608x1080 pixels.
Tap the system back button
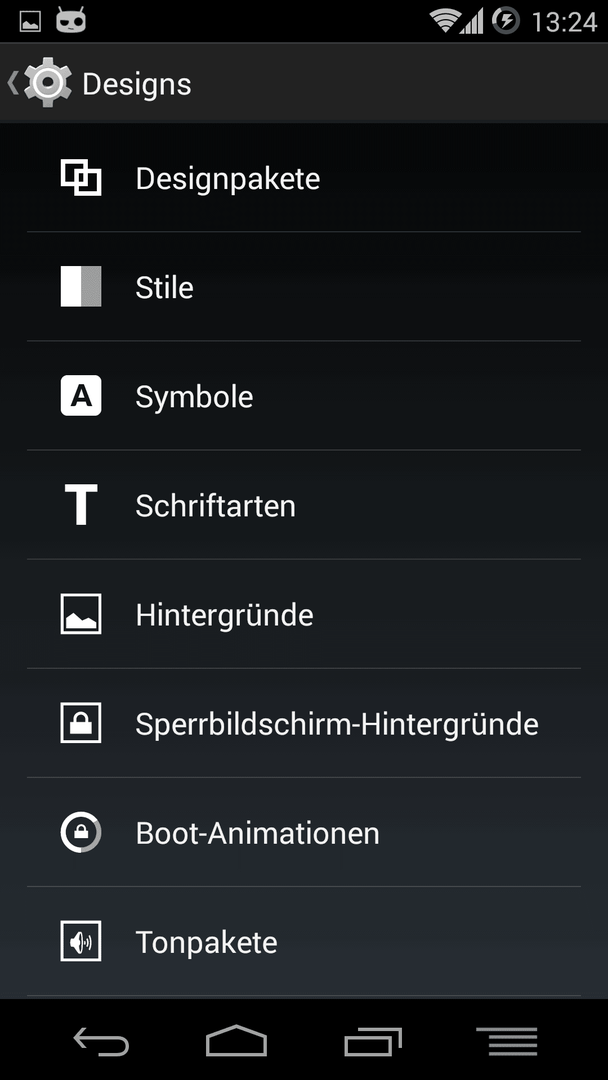101,1040
